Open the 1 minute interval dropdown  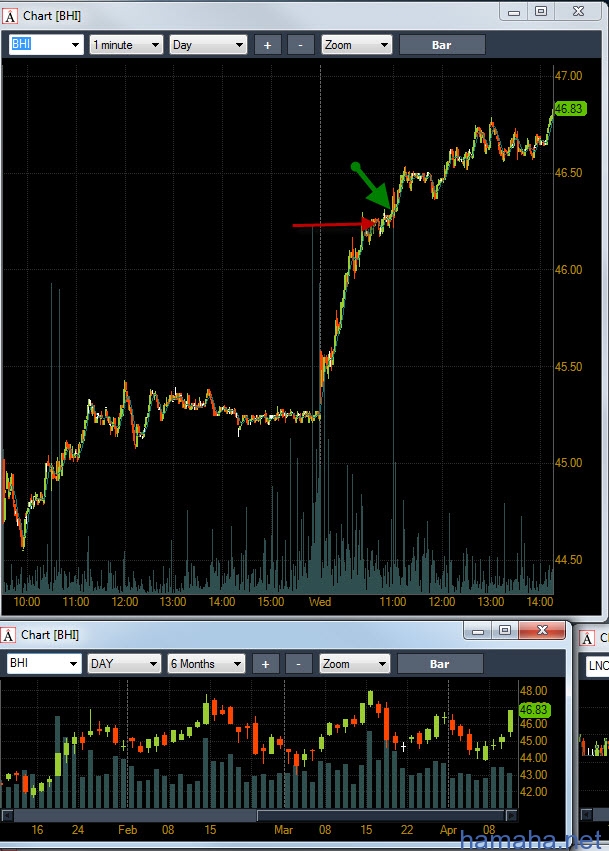(x=126, y=45)
